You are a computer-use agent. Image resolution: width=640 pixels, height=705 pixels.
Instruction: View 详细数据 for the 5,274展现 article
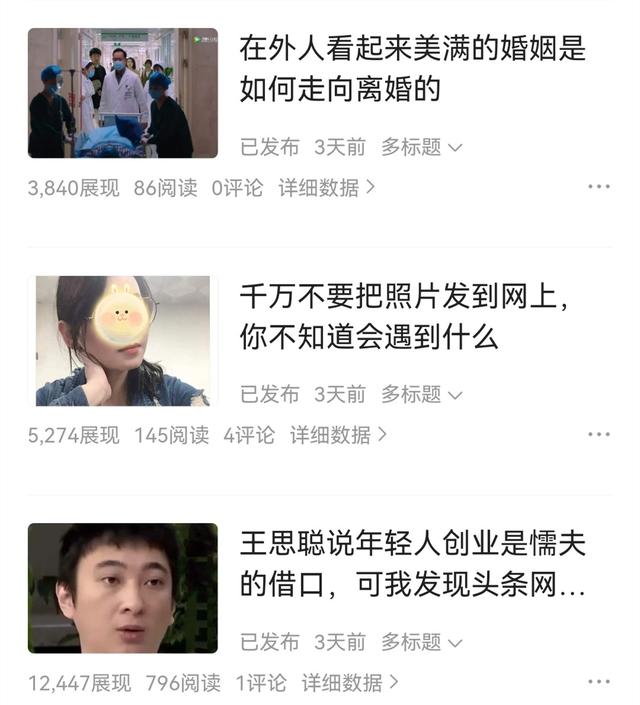338,435
